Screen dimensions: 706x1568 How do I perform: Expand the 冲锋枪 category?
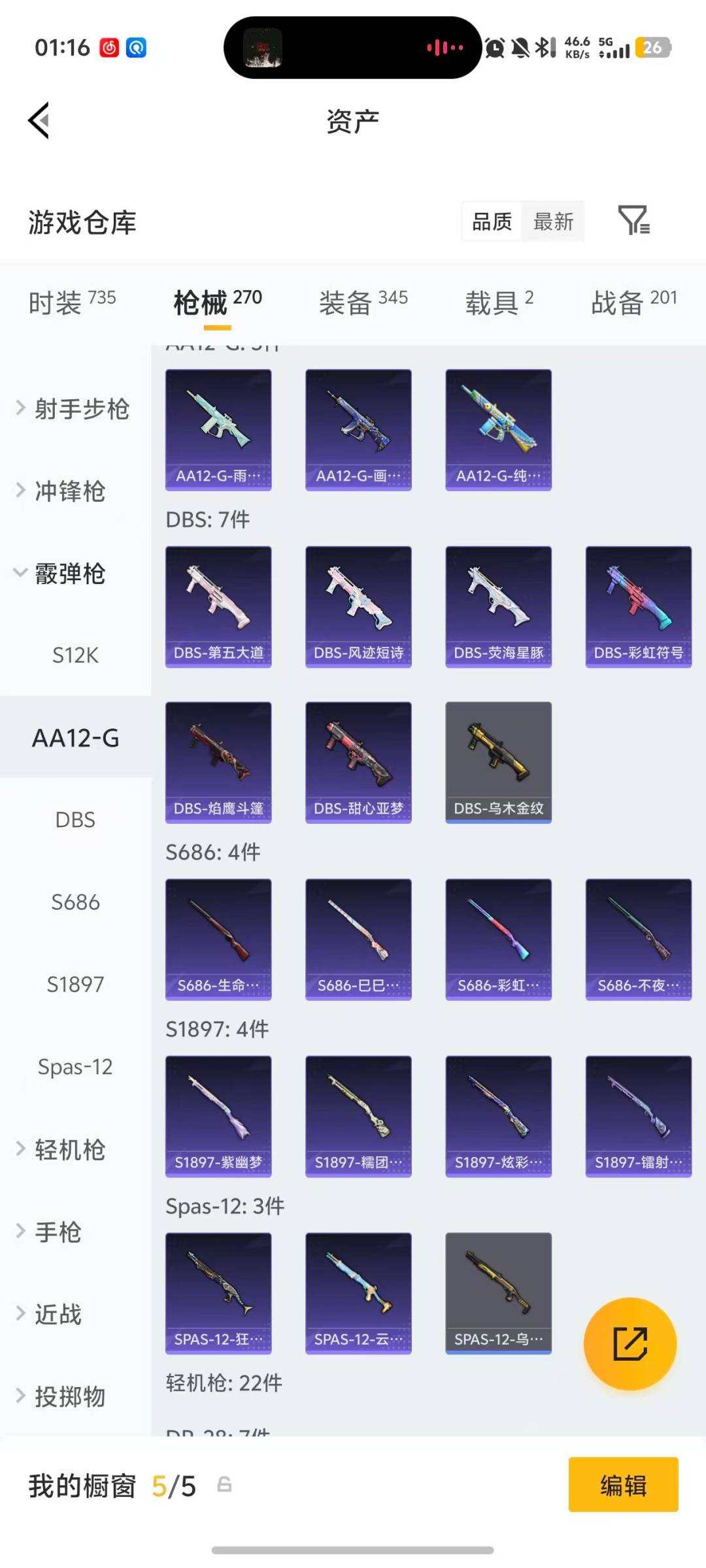pyautogui.click(x=69, y=491)
